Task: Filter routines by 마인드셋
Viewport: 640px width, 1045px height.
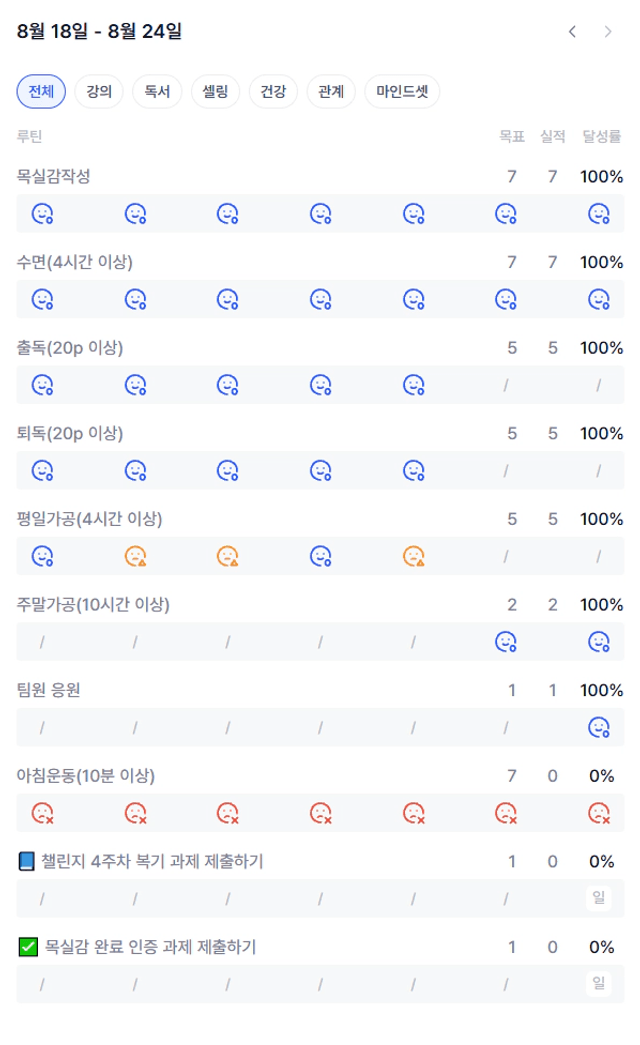Action: point(402,91)
